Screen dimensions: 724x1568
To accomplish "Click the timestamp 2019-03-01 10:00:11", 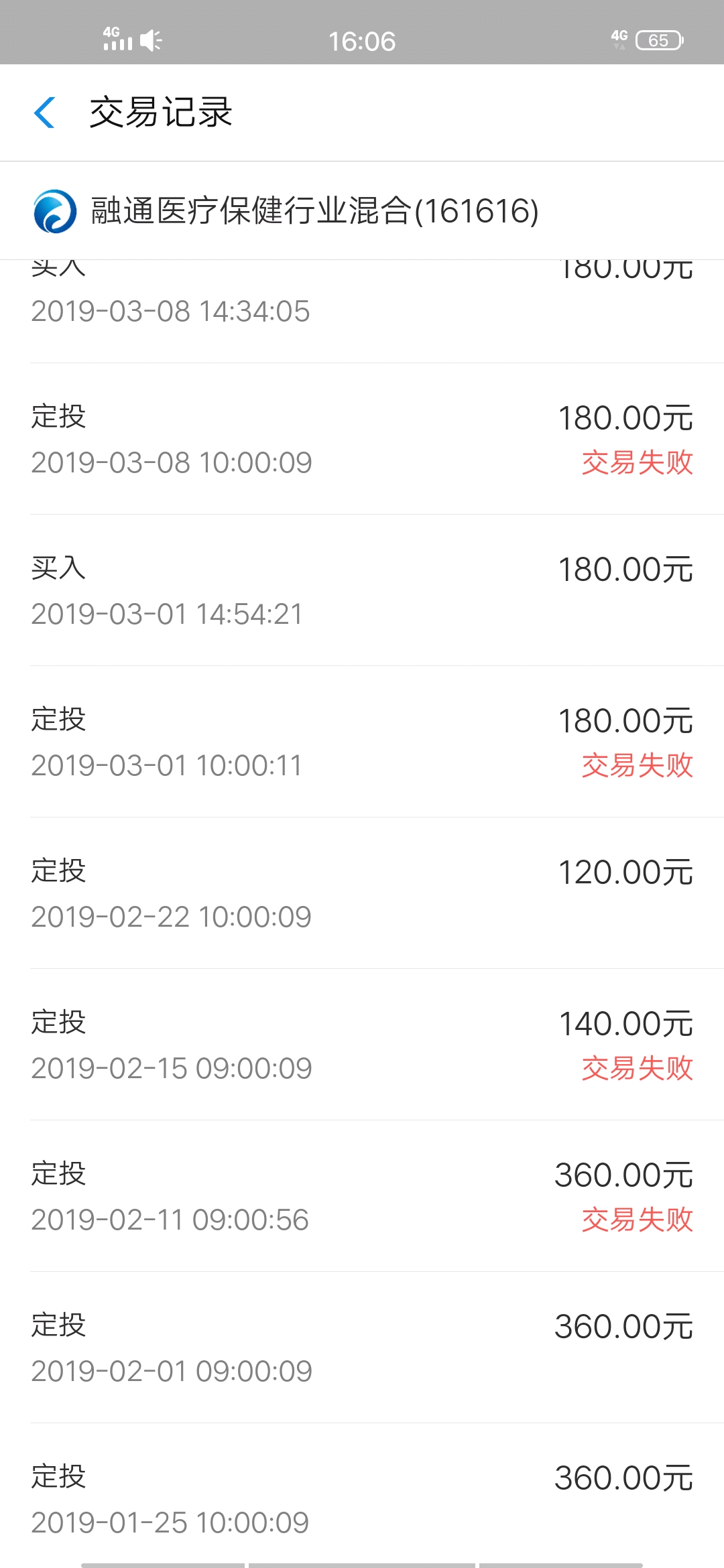I will click(x=166, y=765).
